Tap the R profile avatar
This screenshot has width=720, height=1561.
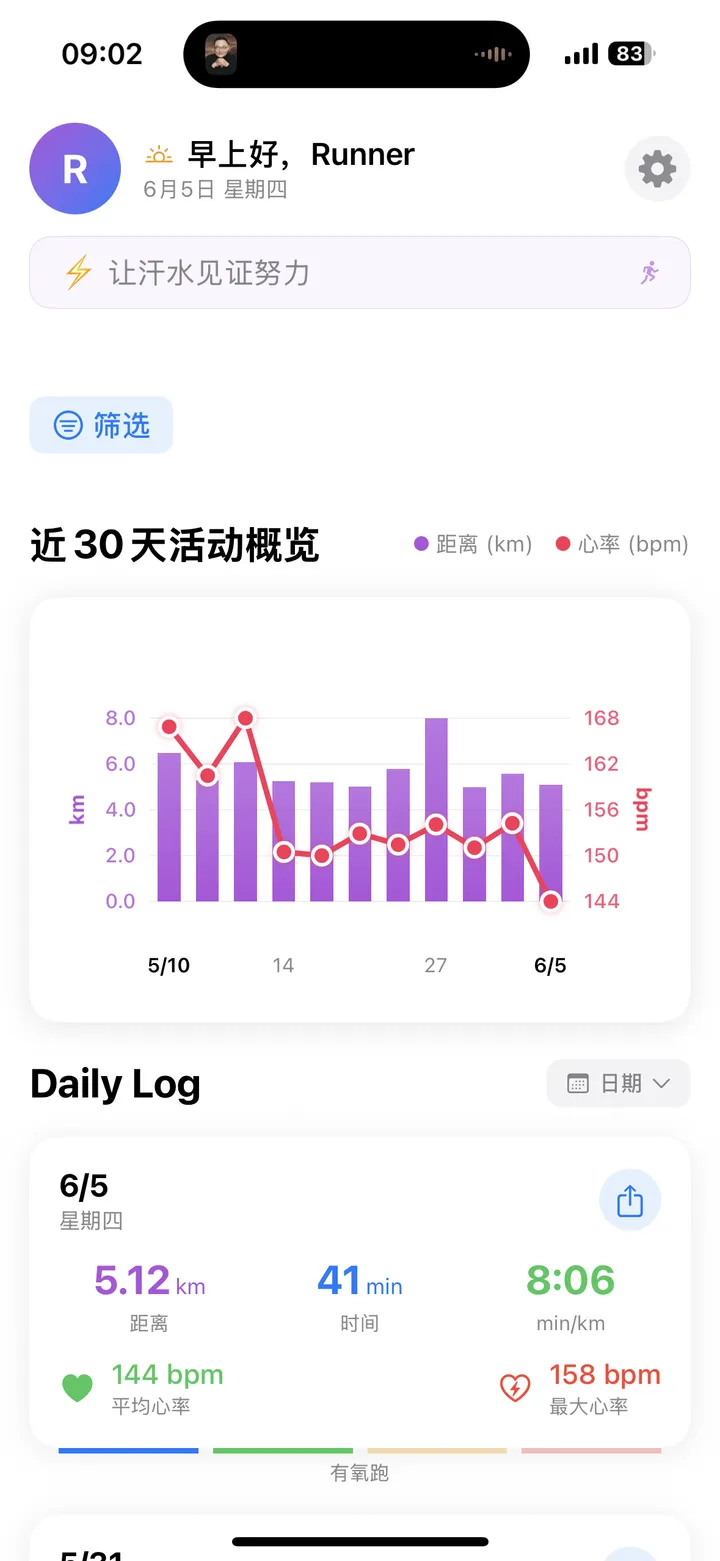point(75,169)
